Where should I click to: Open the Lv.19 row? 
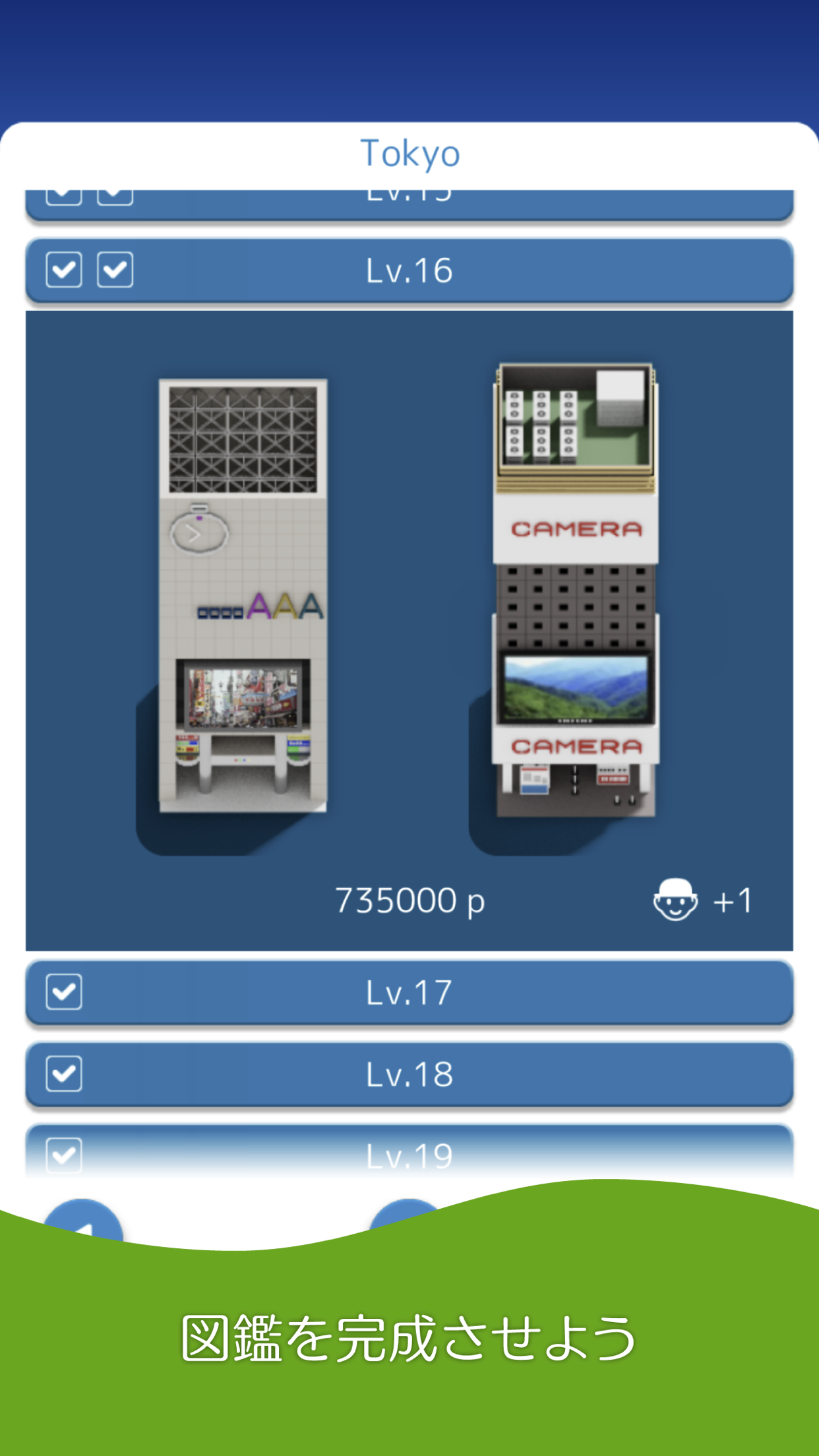pos(409,1154)
